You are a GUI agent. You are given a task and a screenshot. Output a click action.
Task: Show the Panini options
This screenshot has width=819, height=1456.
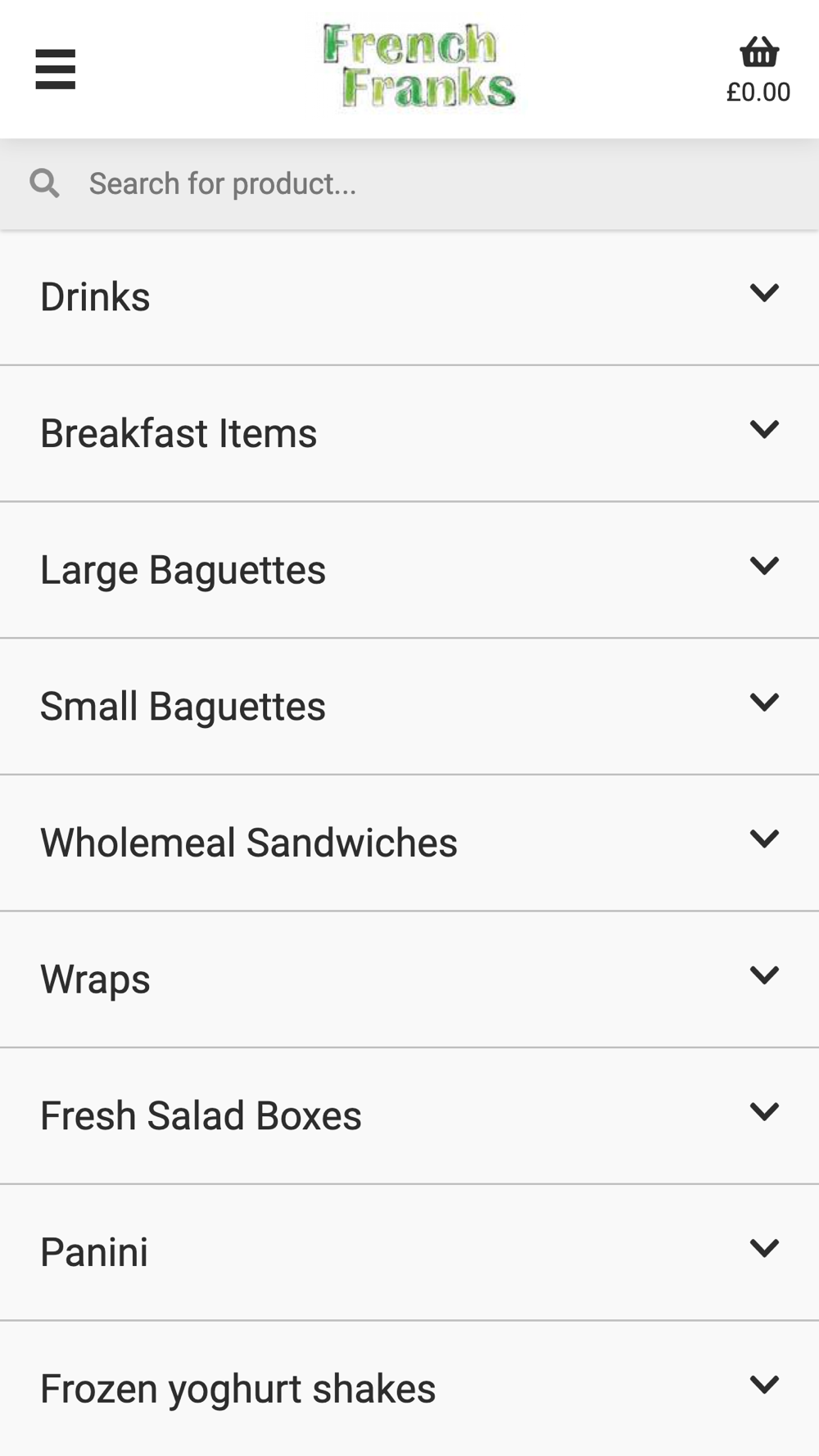(x=409, y=1252)
